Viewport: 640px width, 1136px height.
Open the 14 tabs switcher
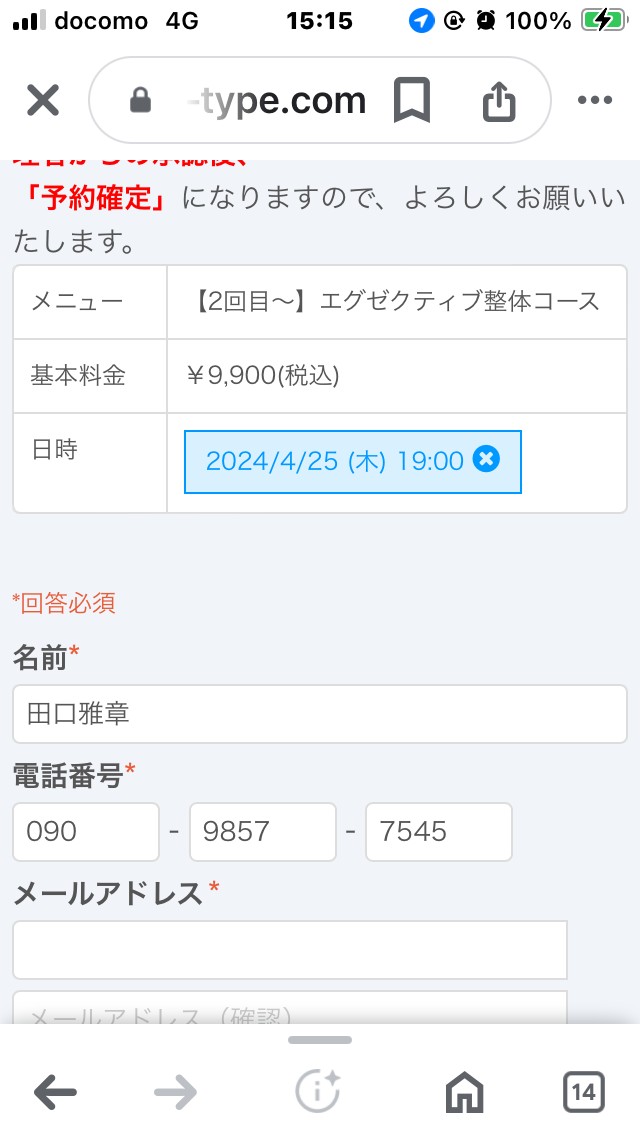[x=583, y=1092]
